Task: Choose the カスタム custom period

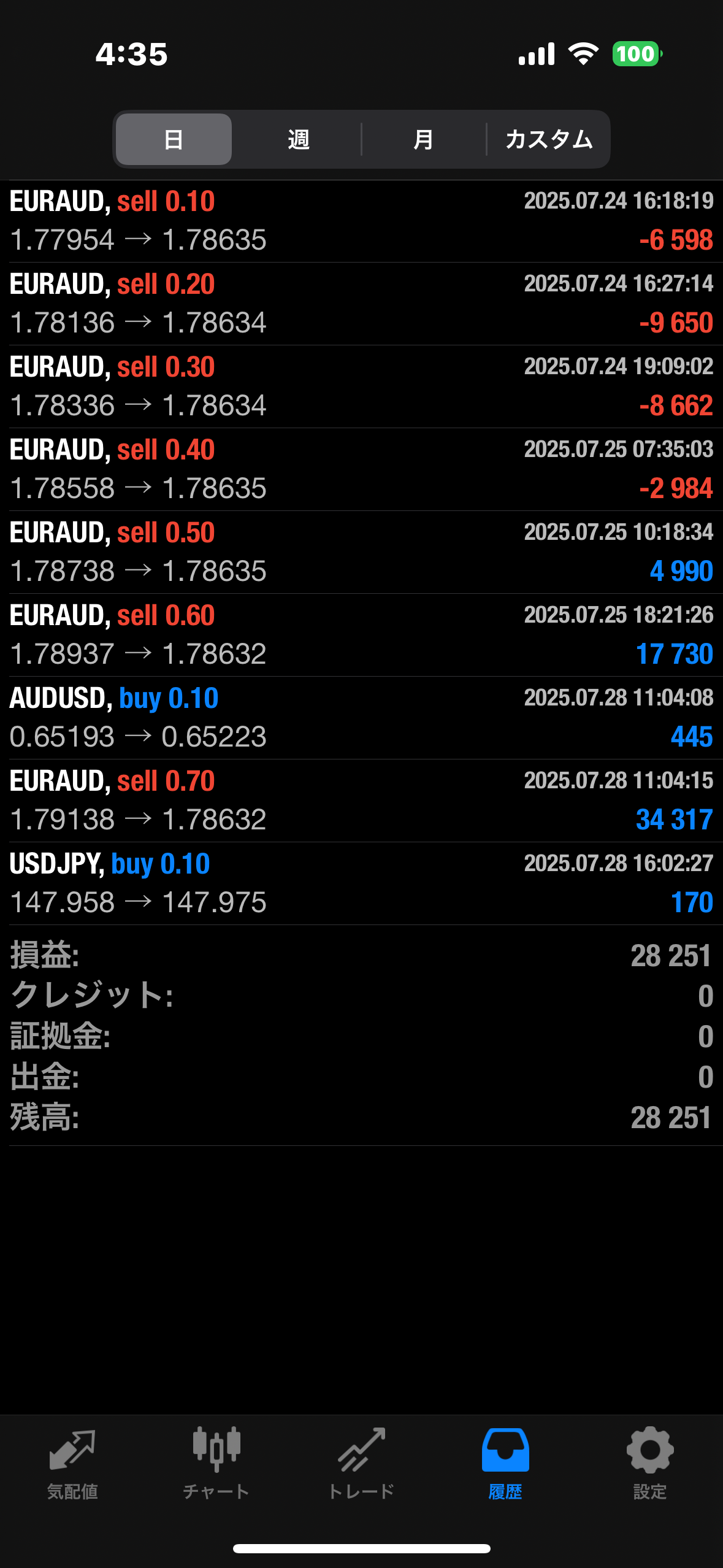Action: coord(549,139)
